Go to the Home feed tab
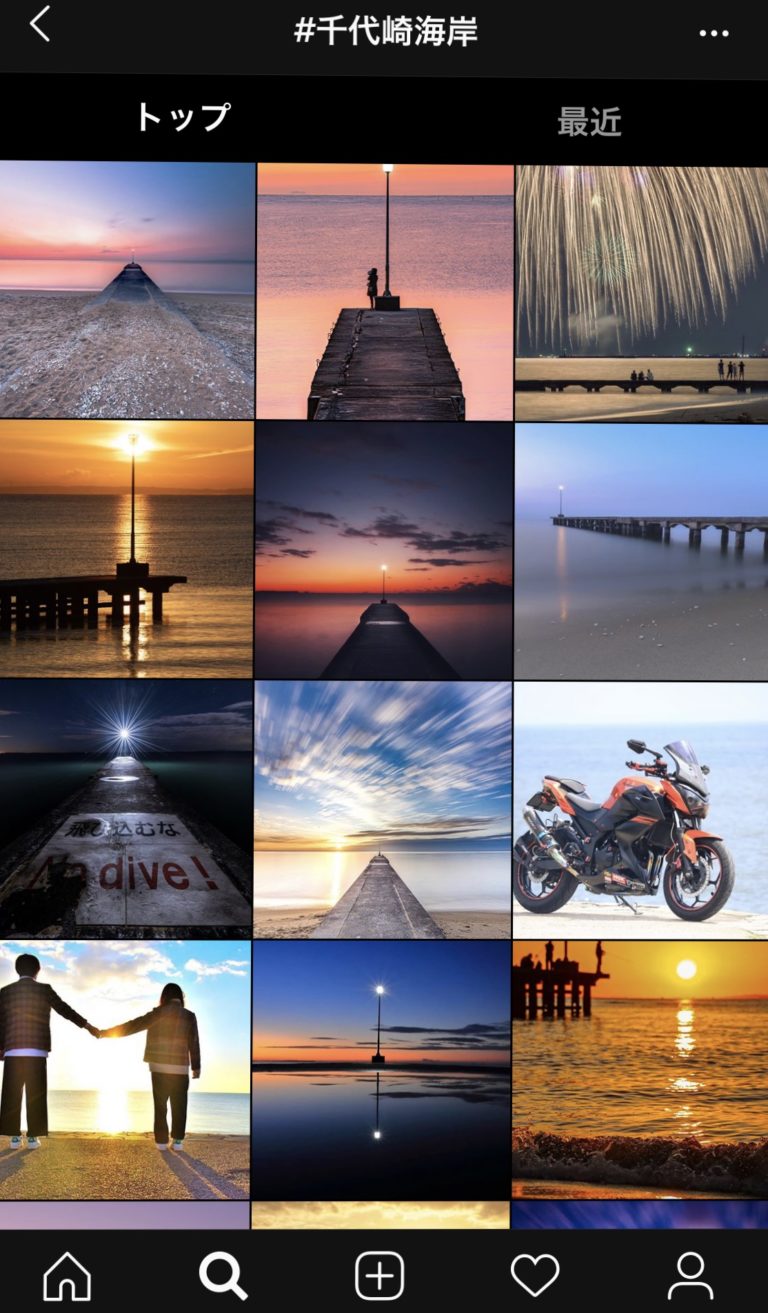Screen dimensions: 768x1313 (x=67, y=1276)
